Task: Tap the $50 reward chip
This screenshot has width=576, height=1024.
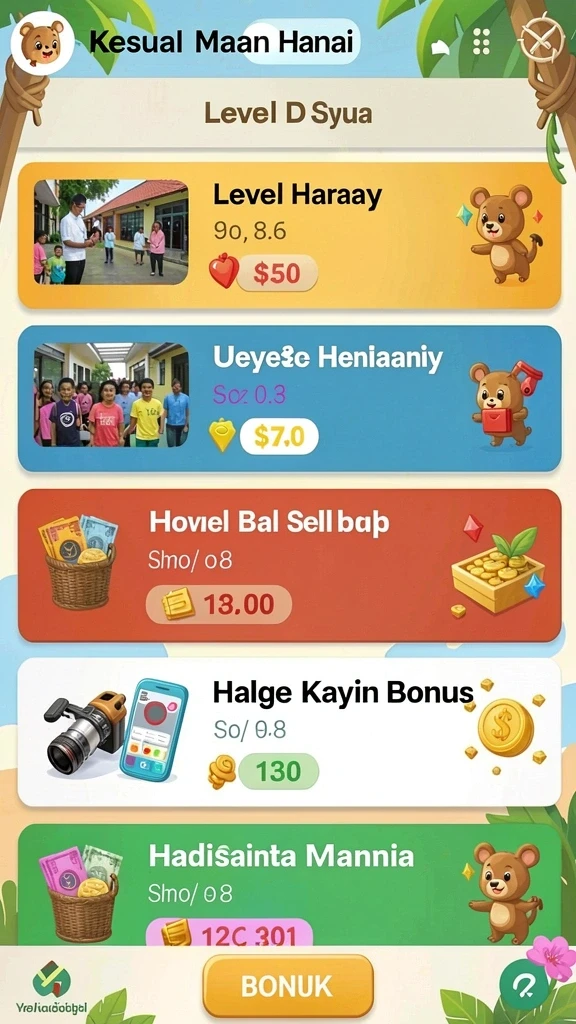Action: [x=276, y=273]
